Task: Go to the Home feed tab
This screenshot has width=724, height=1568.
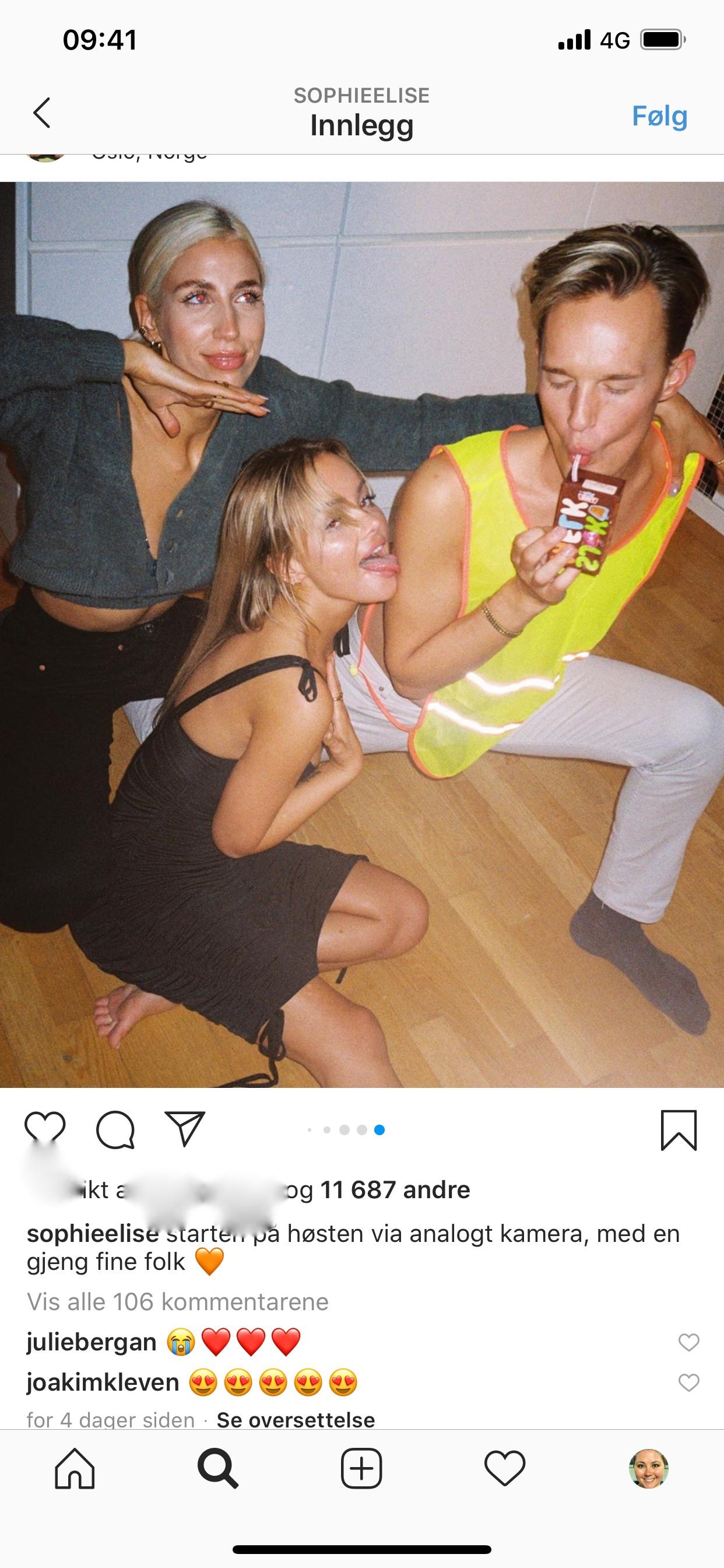Action: click(75, 1469)
